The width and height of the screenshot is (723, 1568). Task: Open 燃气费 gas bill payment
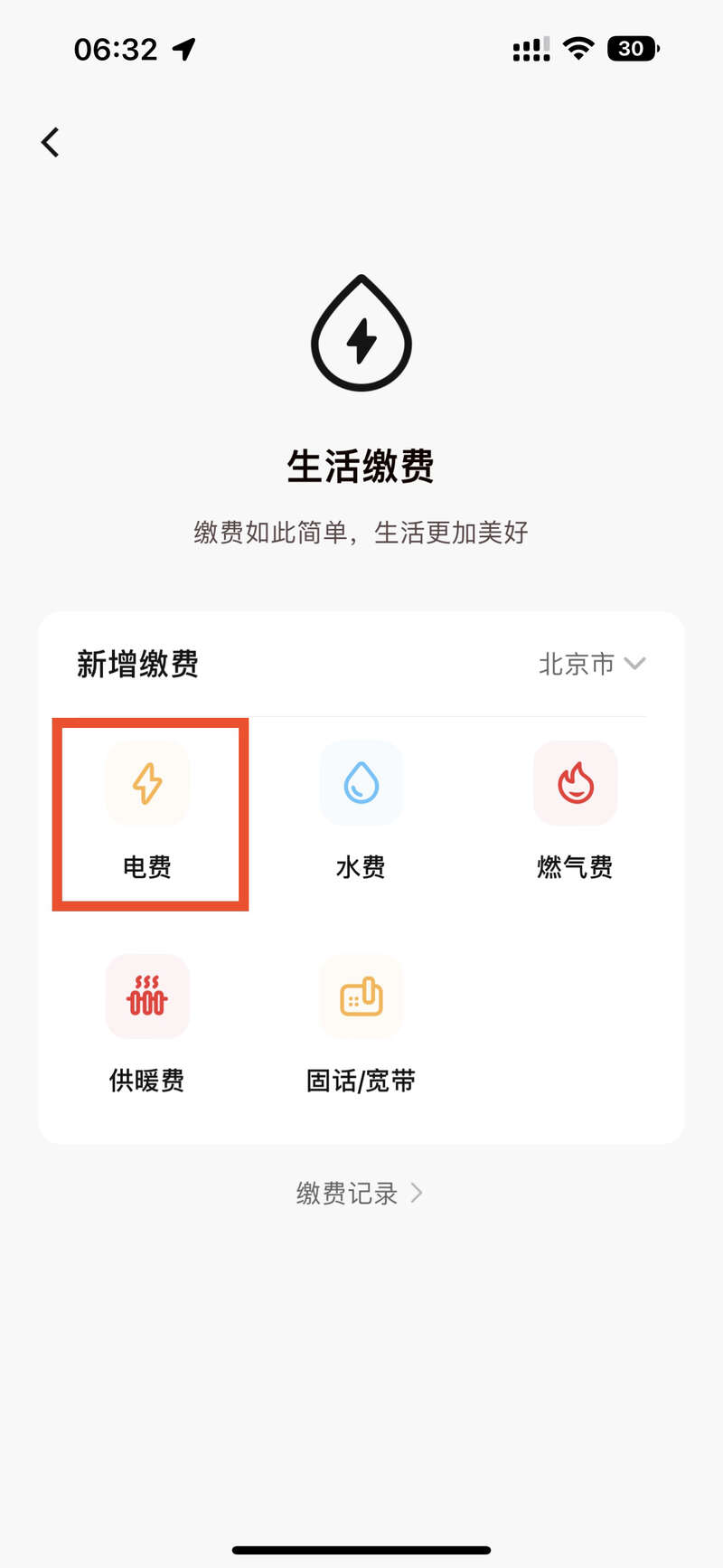tap(575, 811)
